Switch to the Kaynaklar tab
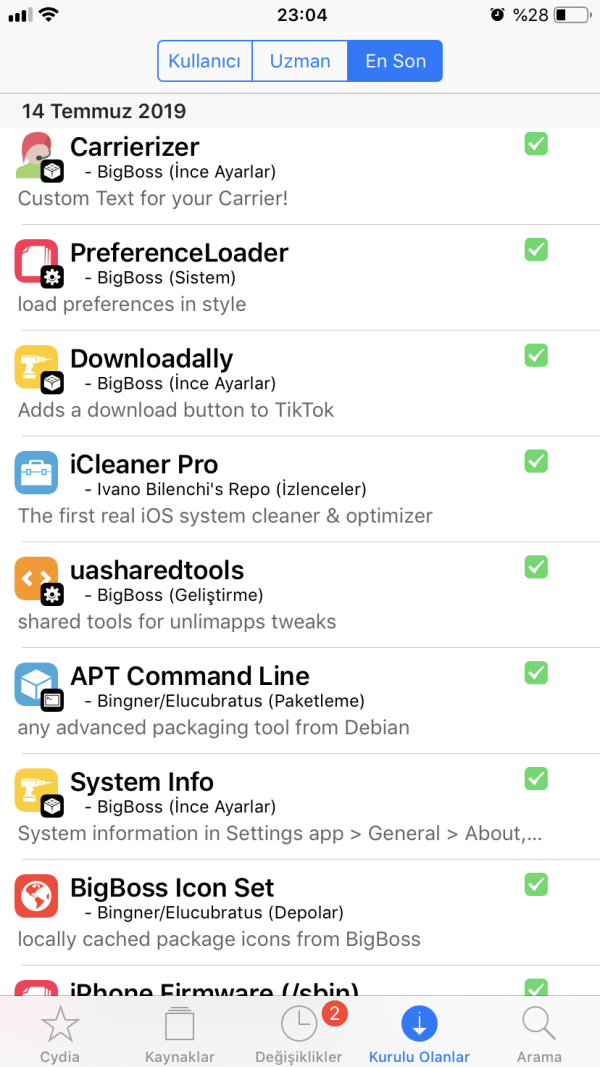 (x=180, y=1034)
